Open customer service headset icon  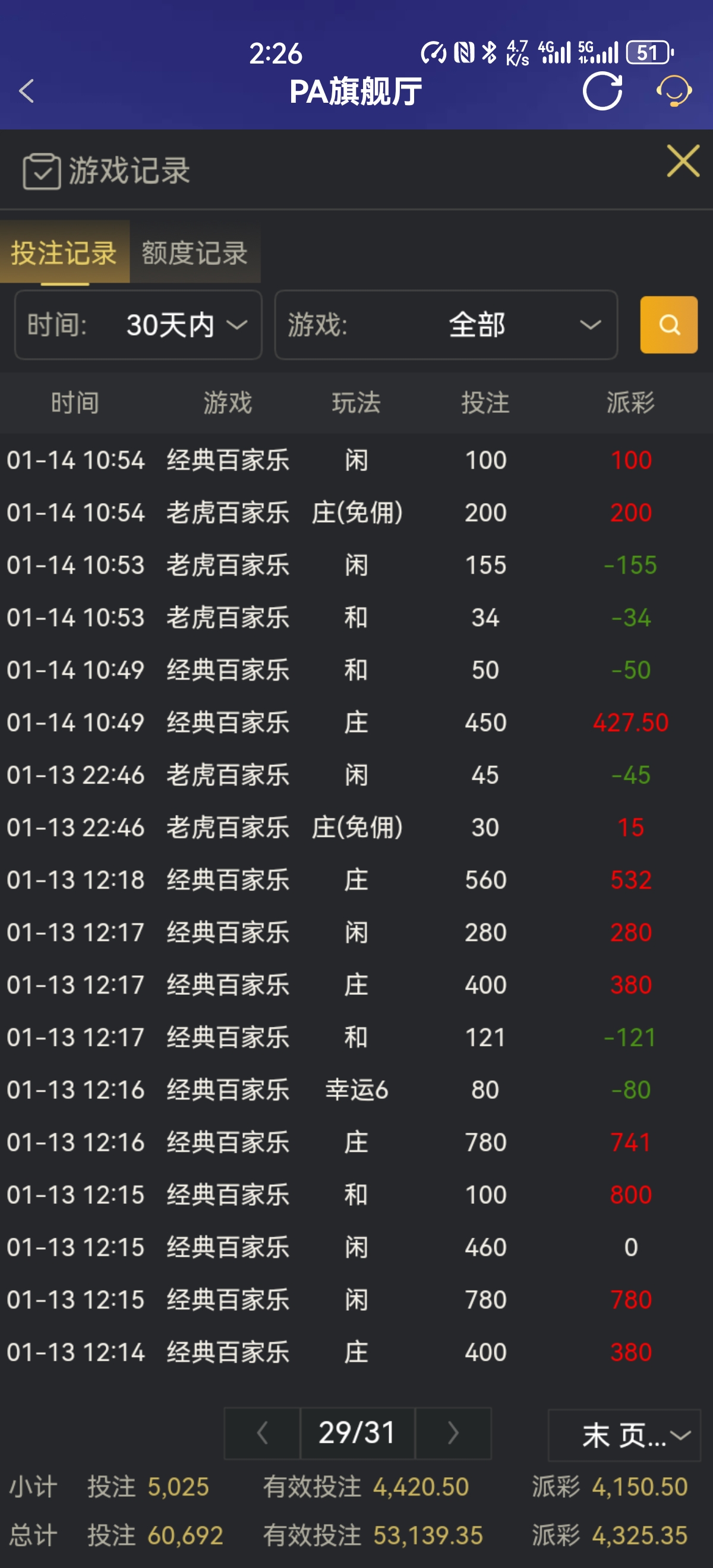click(673, 91)
